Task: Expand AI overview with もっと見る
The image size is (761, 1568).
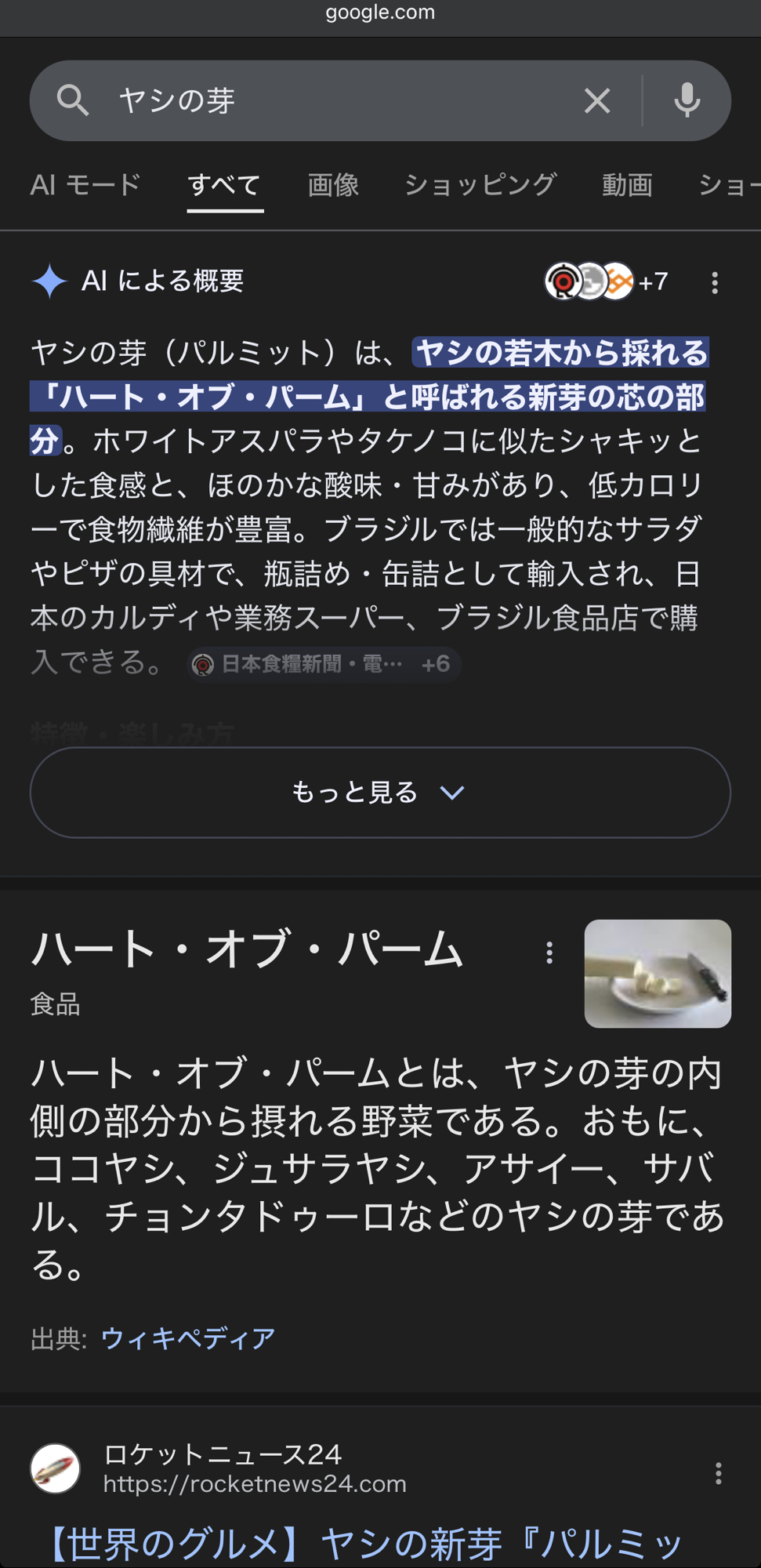Action: 380,793
